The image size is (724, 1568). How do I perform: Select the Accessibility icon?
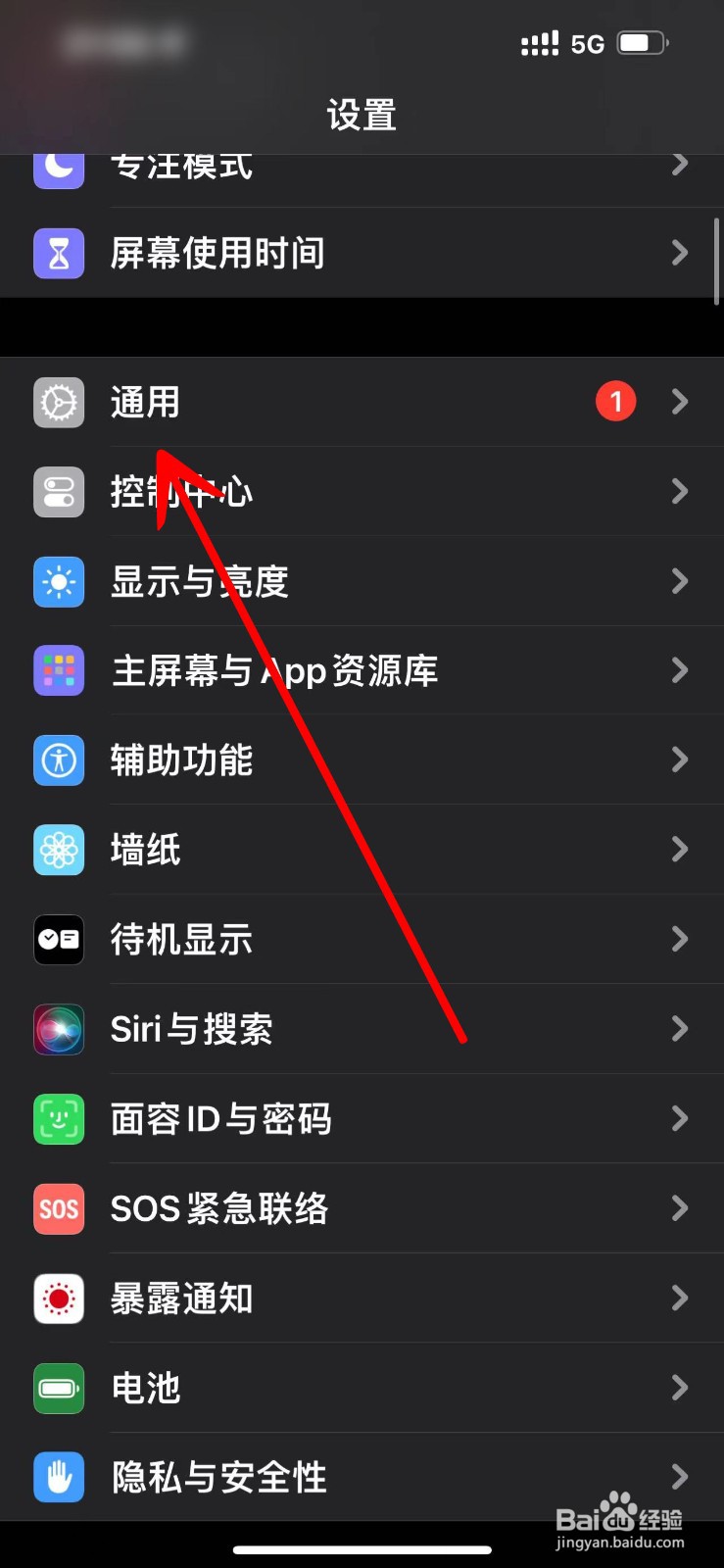[x=58, y=760]
